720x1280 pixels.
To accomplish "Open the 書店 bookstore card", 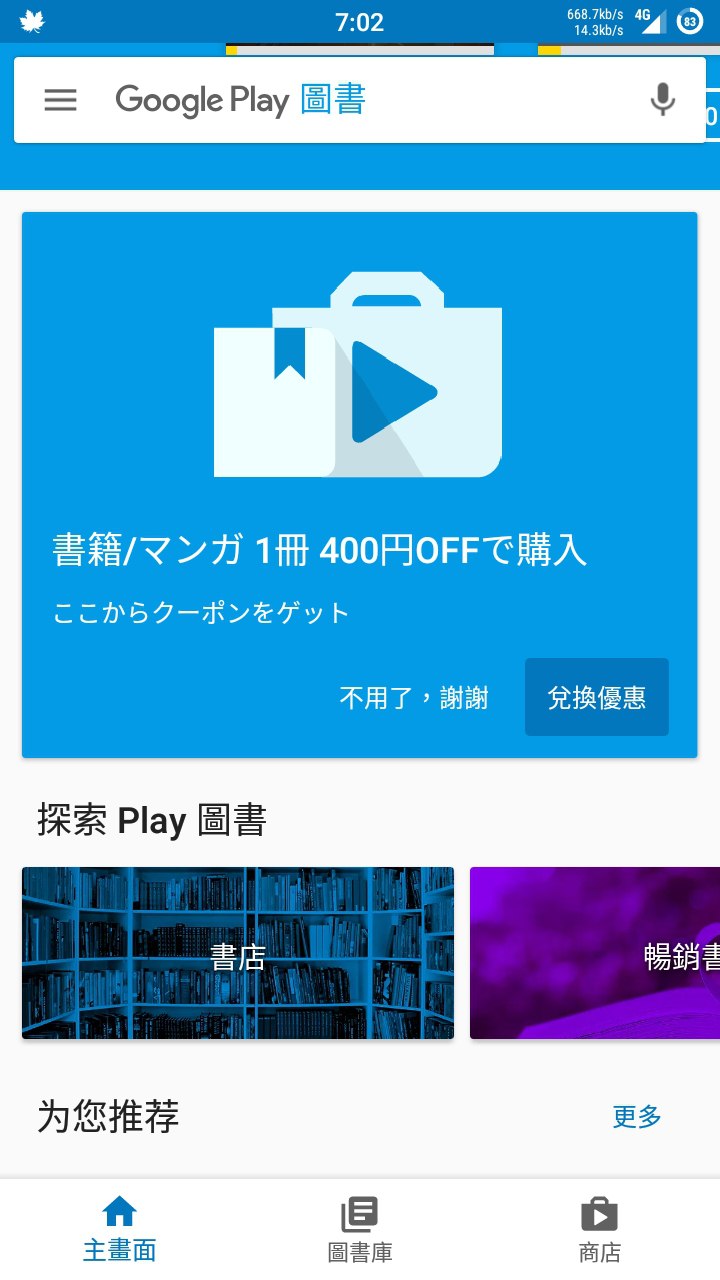I will coord(238,953).
